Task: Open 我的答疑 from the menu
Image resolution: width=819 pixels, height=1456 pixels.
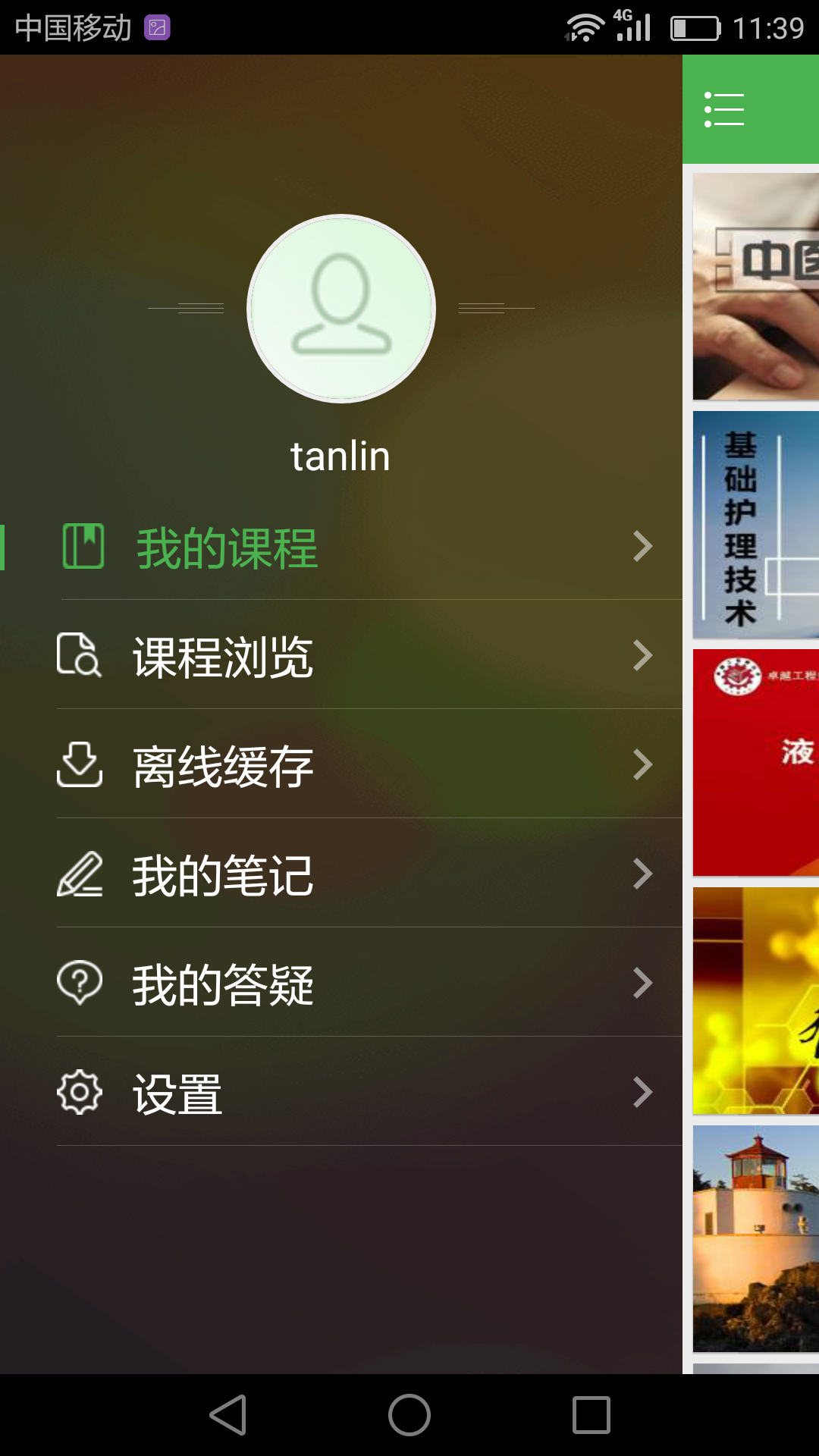Action: pos(221,984)
